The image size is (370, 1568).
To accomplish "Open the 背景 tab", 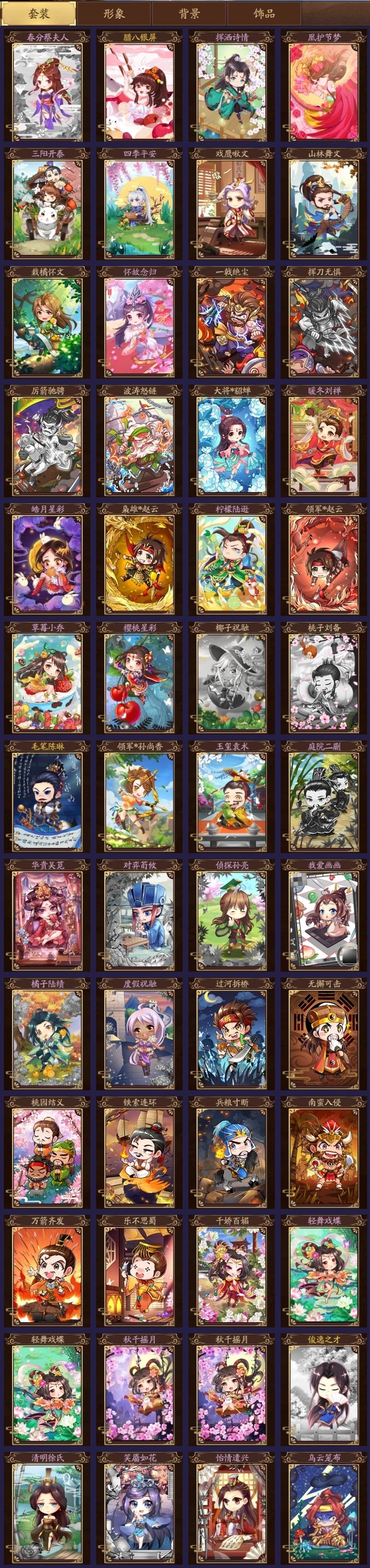I will click(x=189, y=13).
